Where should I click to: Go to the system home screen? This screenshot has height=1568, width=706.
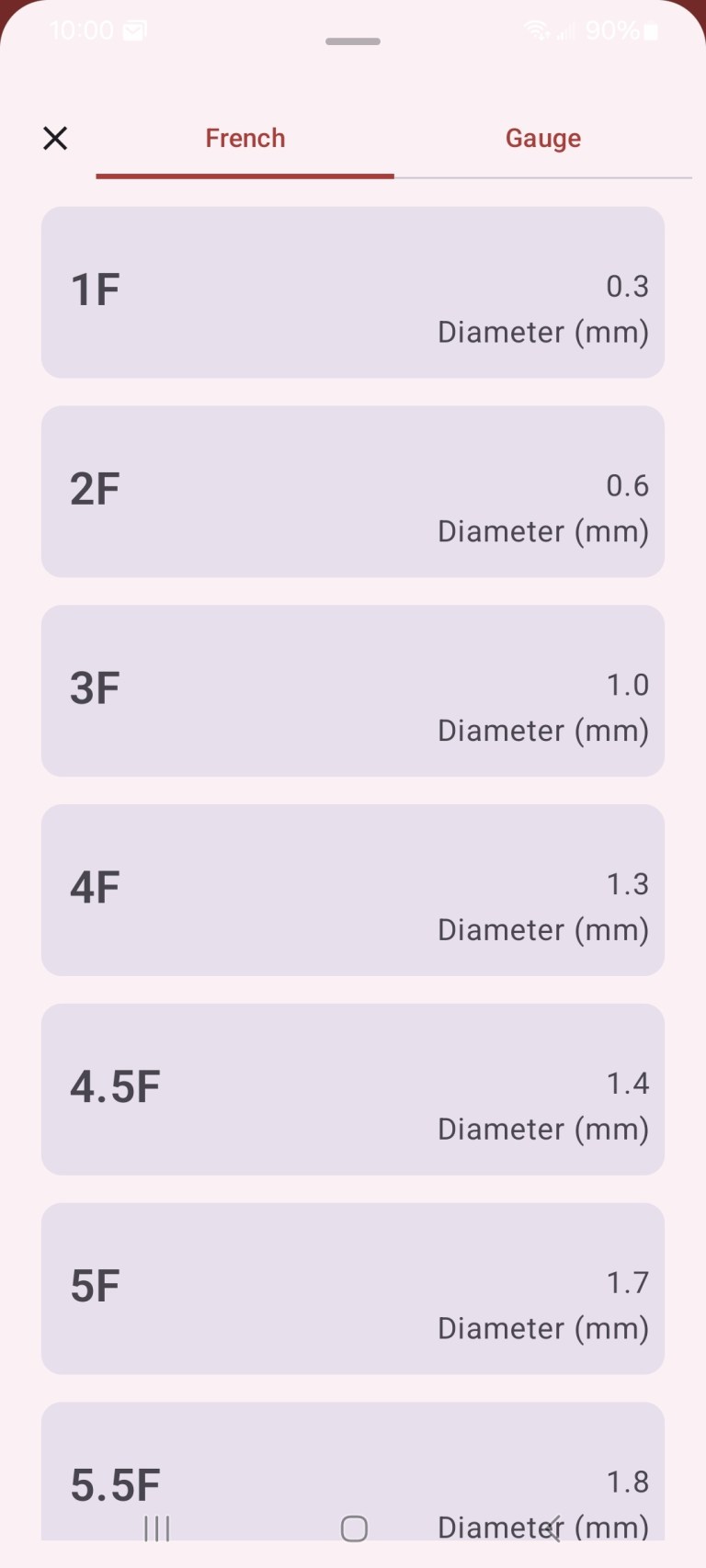(x=354, y=1528)
